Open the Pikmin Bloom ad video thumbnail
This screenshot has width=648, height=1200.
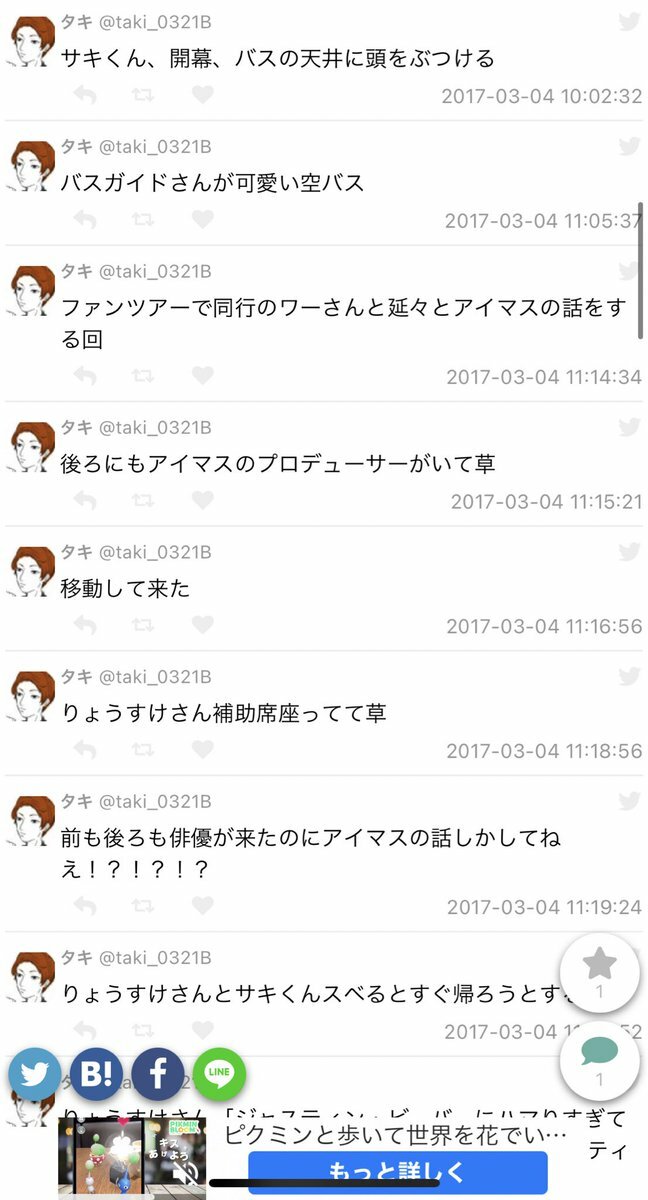[x=132, y=1158]
